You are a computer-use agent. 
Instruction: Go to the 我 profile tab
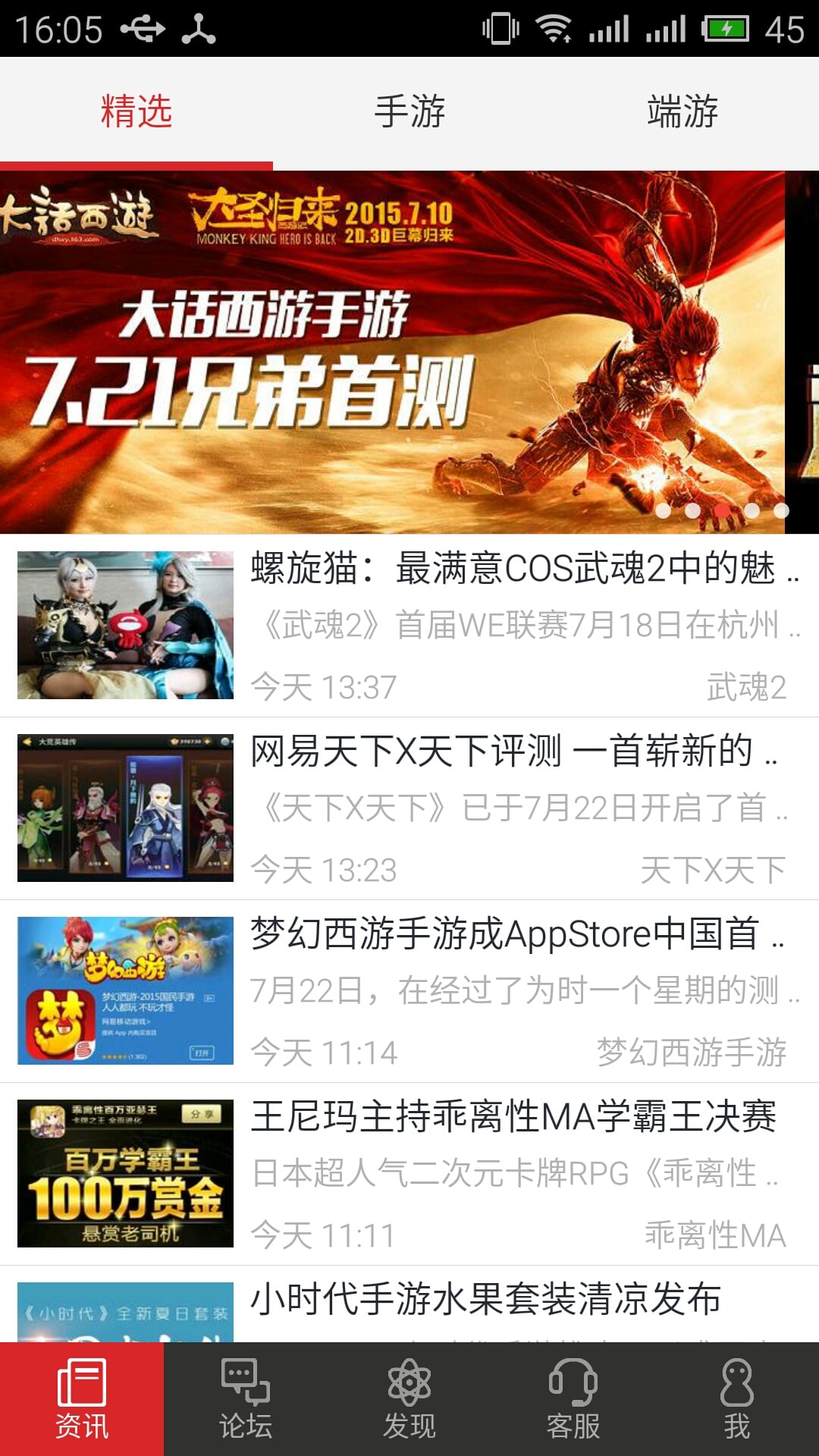(737, 1400)
